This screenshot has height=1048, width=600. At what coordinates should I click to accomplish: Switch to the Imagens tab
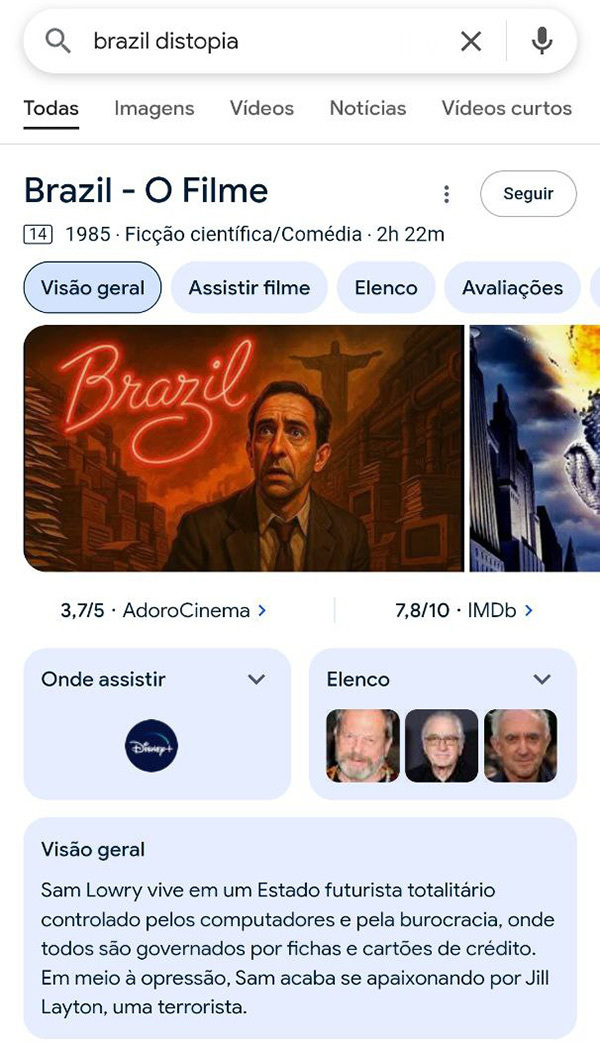pyautogui.click(x=154, y=108)
